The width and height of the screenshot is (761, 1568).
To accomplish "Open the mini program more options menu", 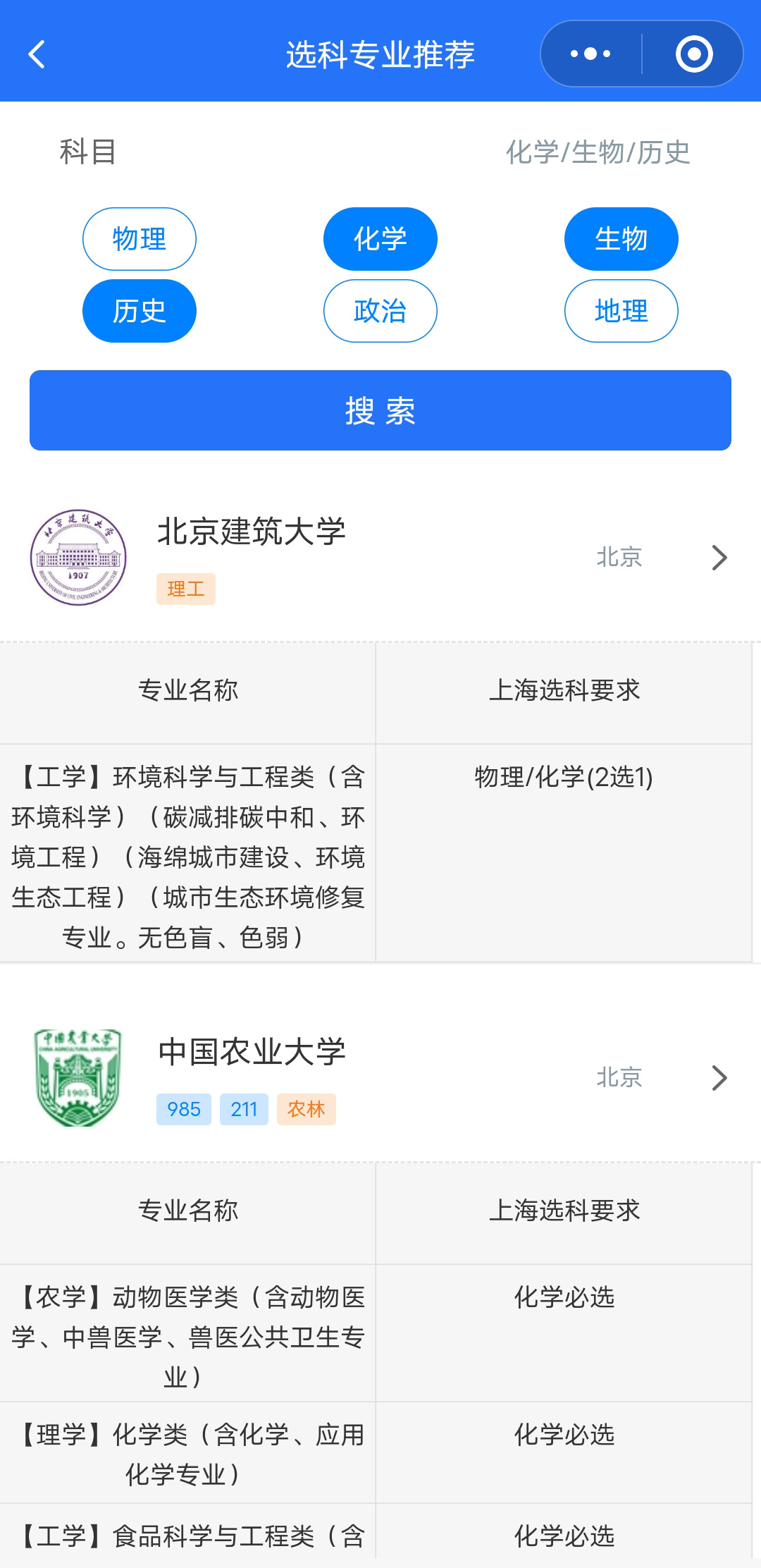I will (x=590, y=54).
